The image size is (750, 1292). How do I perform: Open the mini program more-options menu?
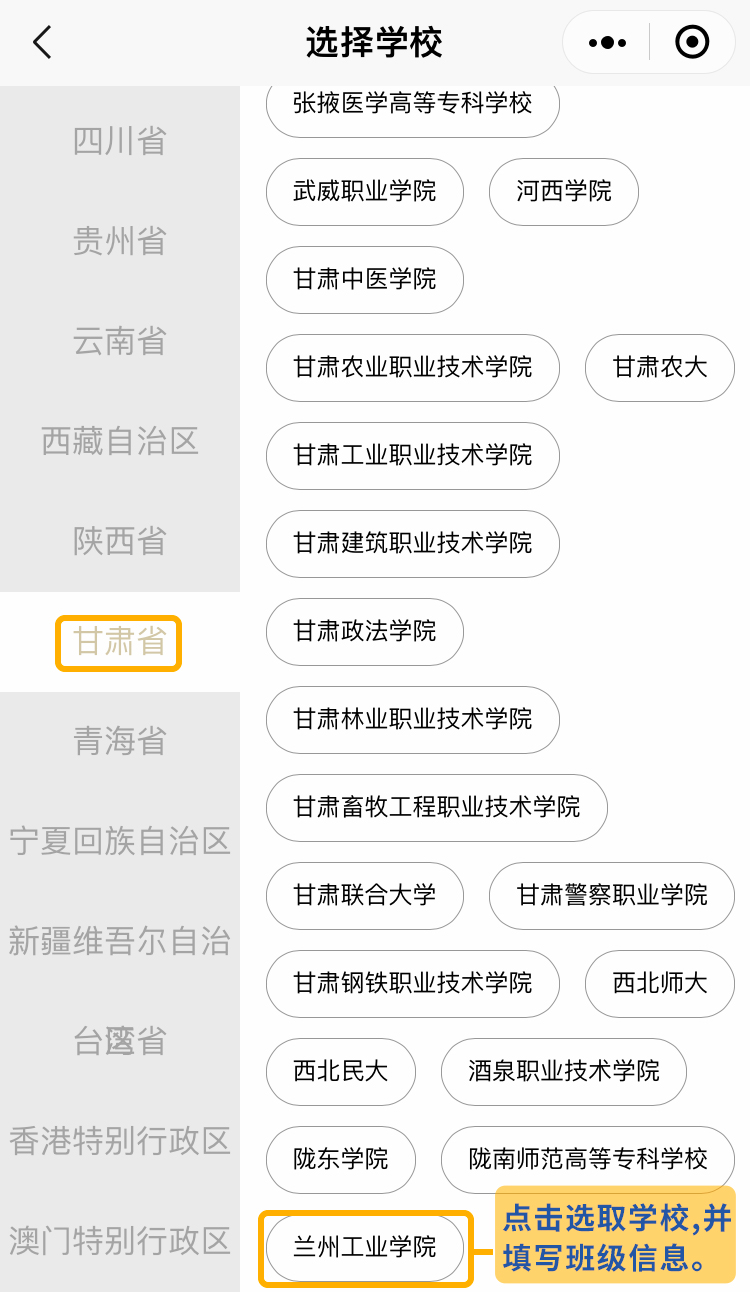(x=607, y=43)
